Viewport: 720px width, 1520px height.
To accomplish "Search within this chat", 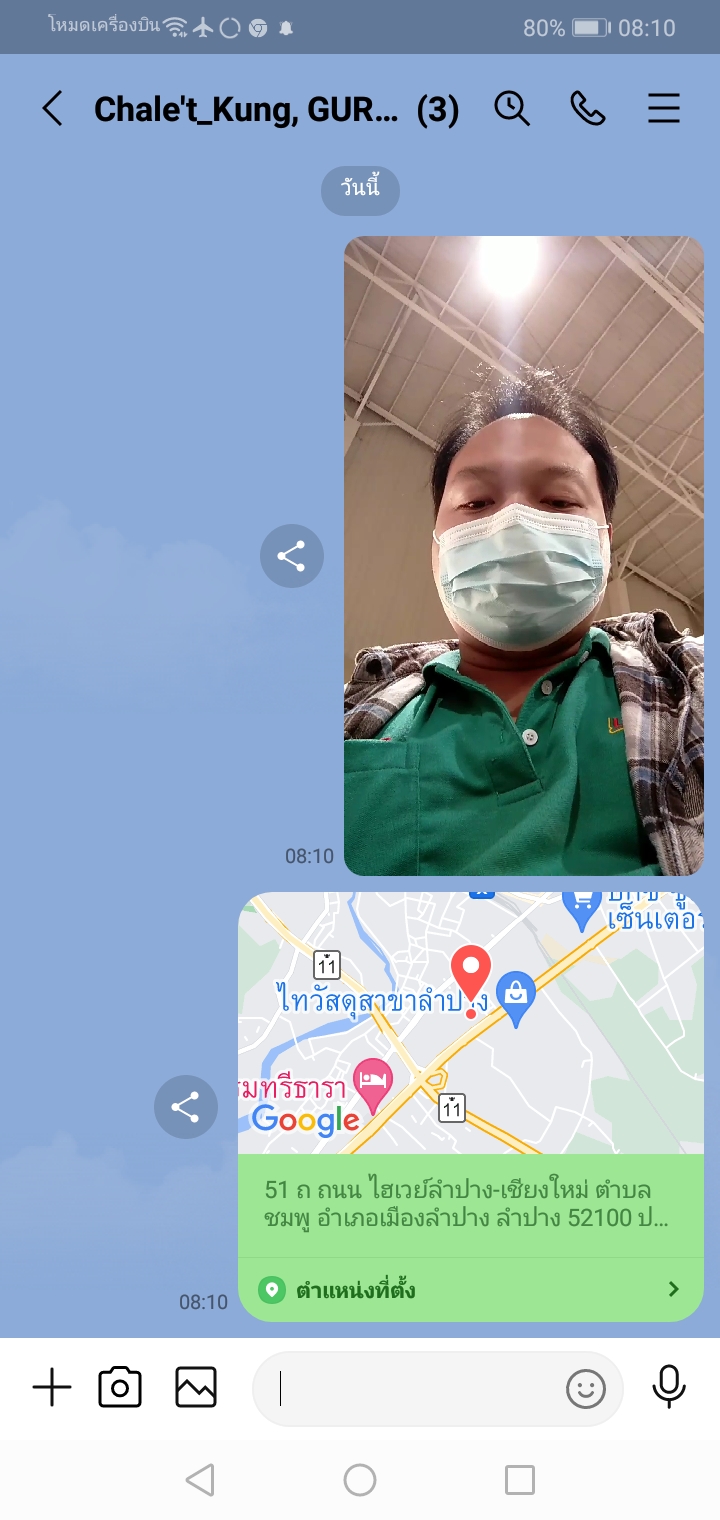I will (x=512, y=109).
